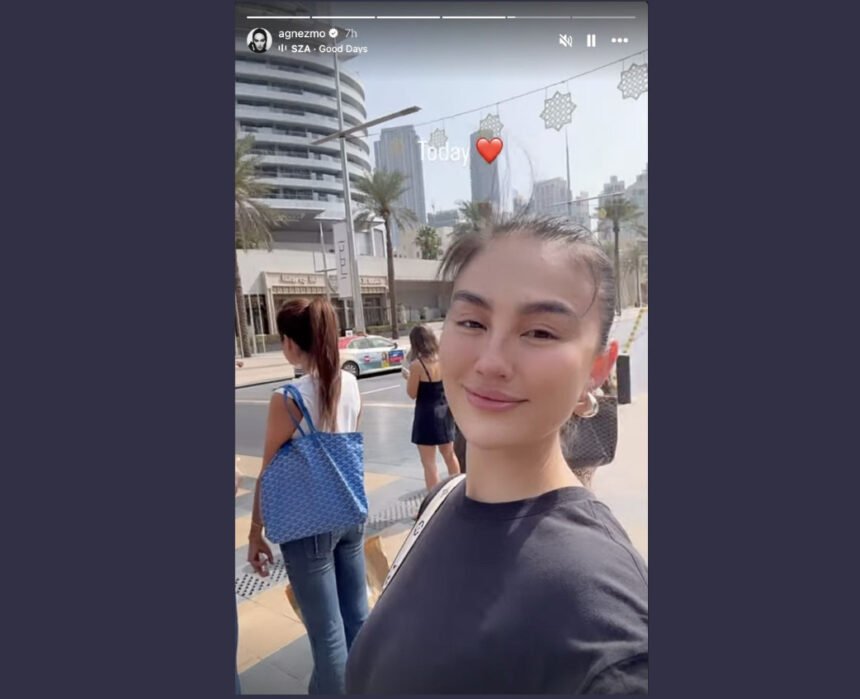Pause the story playback
The height and width of the screenshot is (699, 860).
591,40
